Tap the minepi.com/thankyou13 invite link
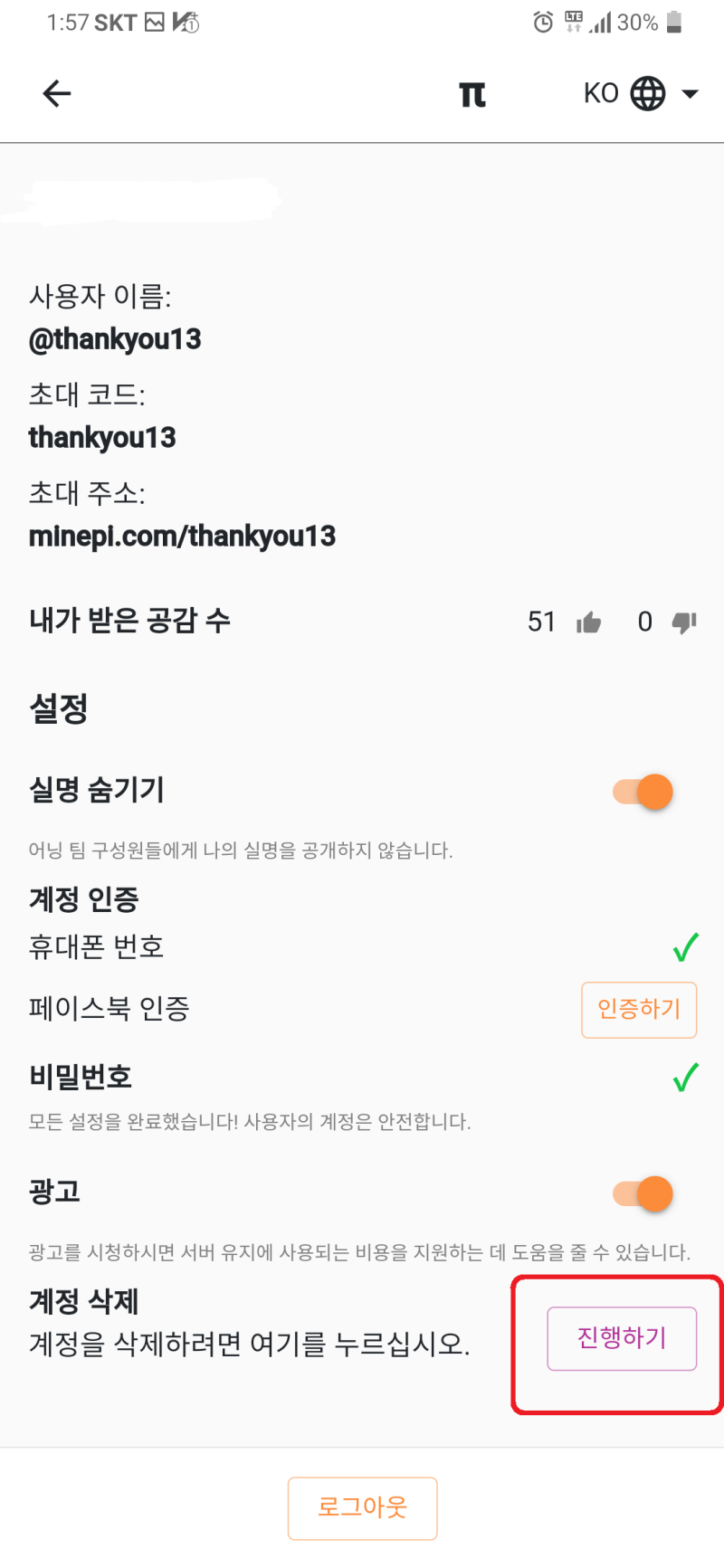Screen dimensions: 724x1568 pos(181,536)
